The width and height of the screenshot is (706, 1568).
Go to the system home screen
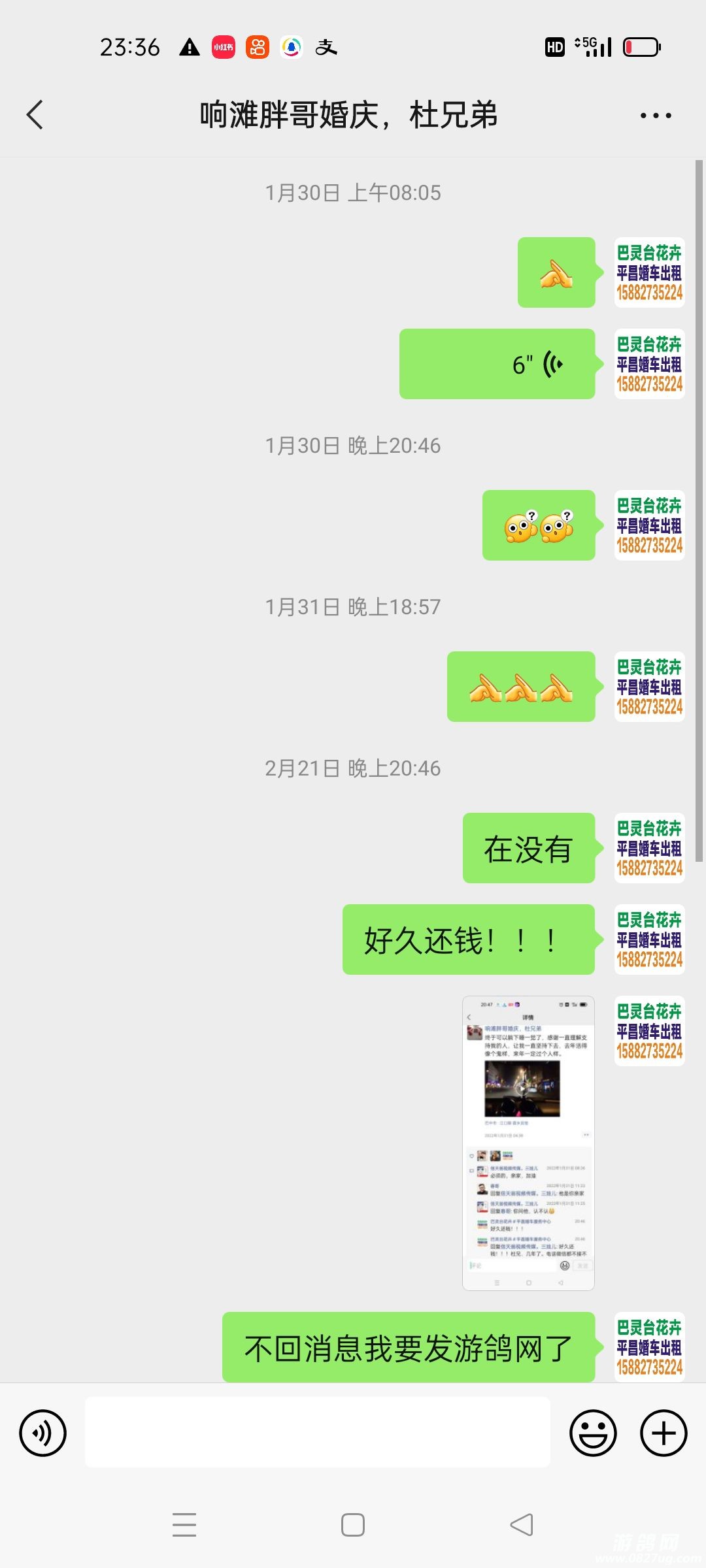pos(353,1525)
